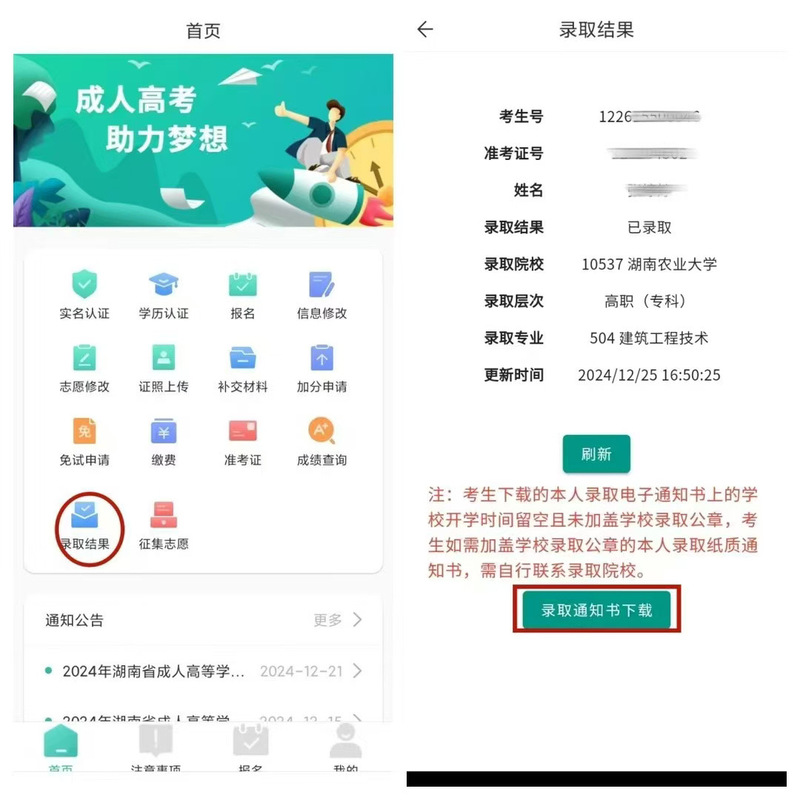
Task: Open the 报名 grid item
Action: [243, 294]
